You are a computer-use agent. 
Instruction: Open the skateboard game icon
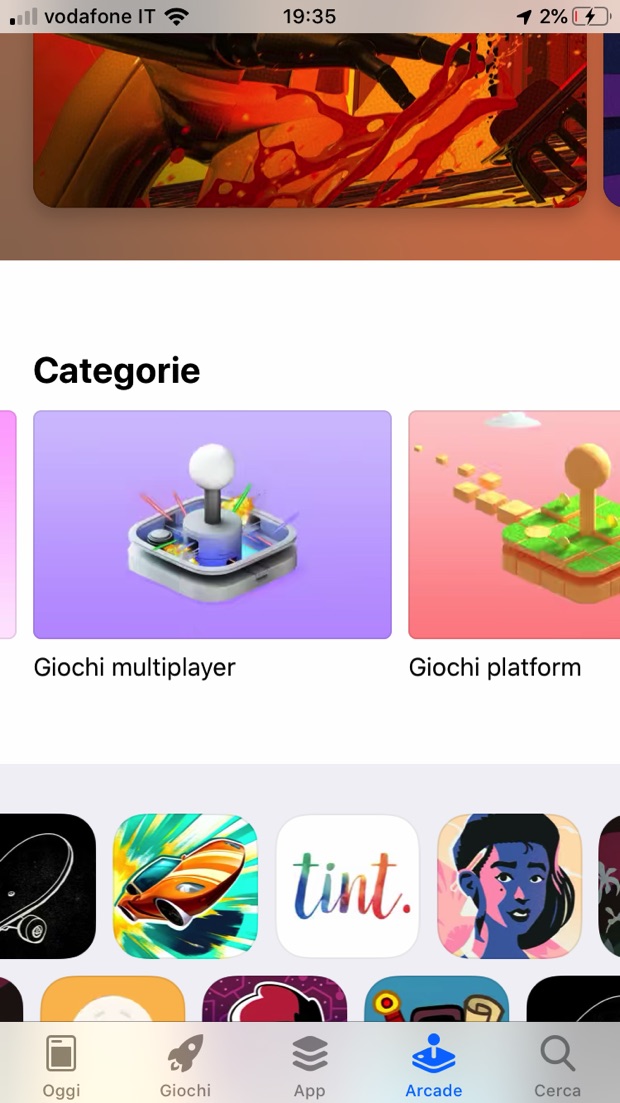pyautogui.click(x=45, y=886)
